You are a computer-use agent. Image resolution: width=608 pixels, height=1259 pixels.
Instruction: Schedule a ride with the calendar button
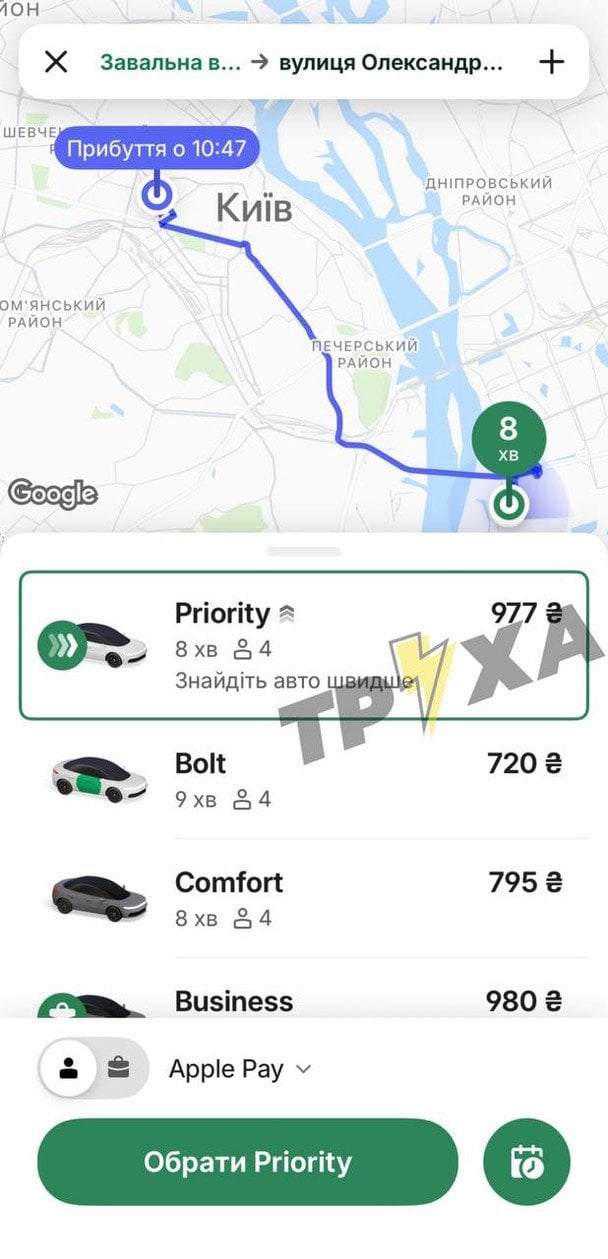tap(527, 1162)
